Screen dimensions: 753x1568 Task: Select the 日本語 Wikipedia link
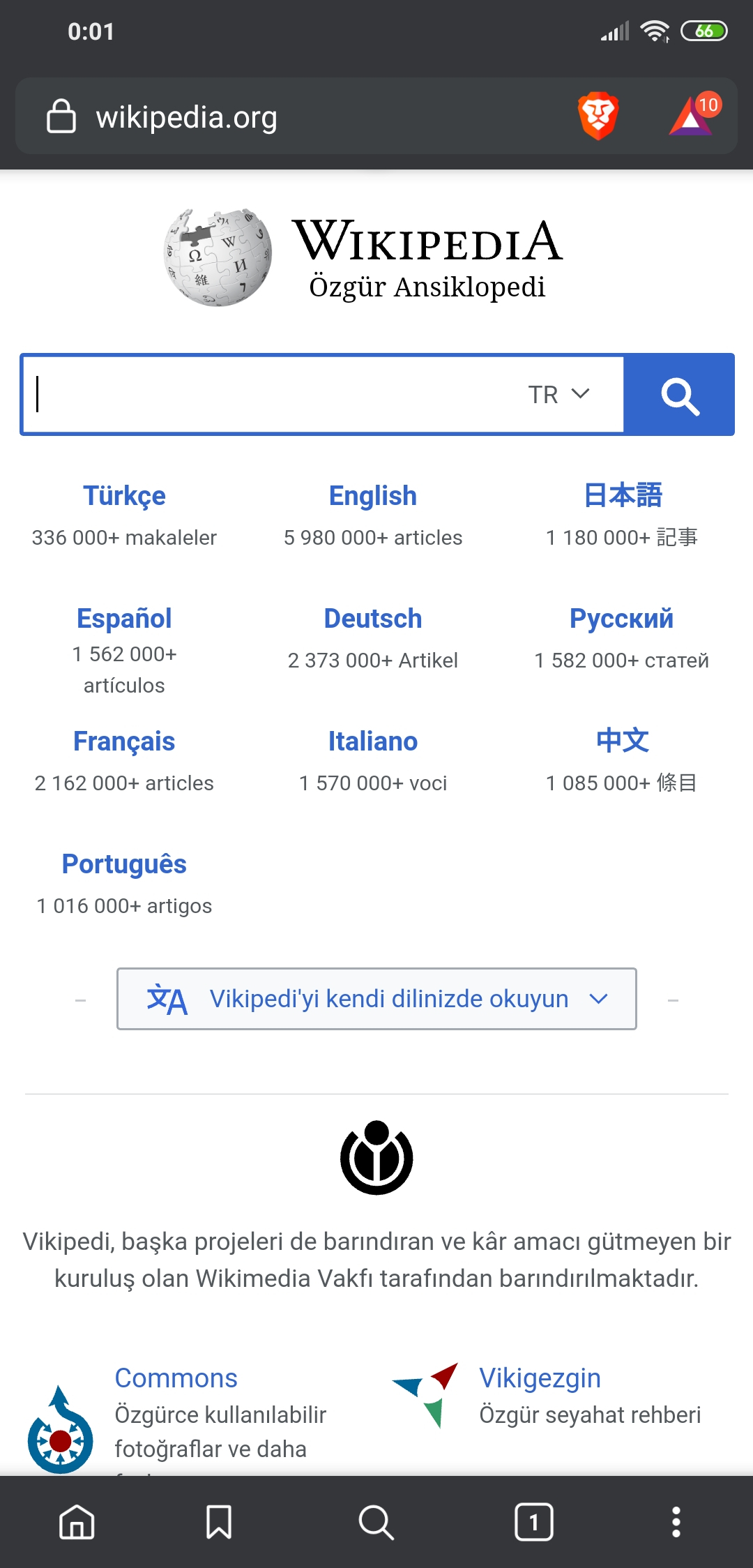(622, 496)
